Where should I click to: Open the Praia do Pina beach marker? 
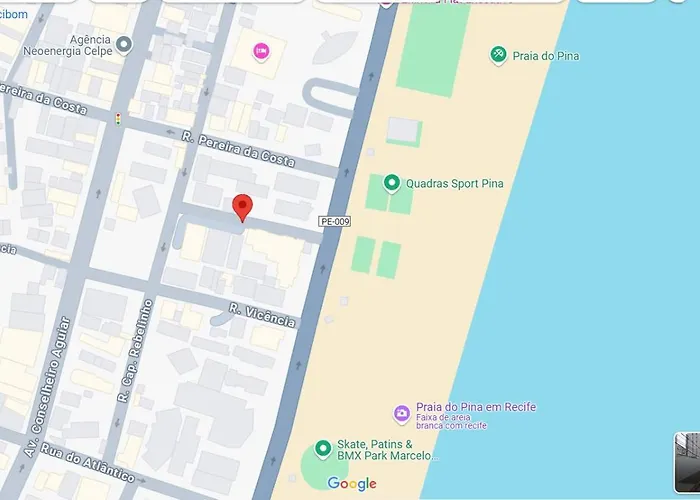coord(498,55)
